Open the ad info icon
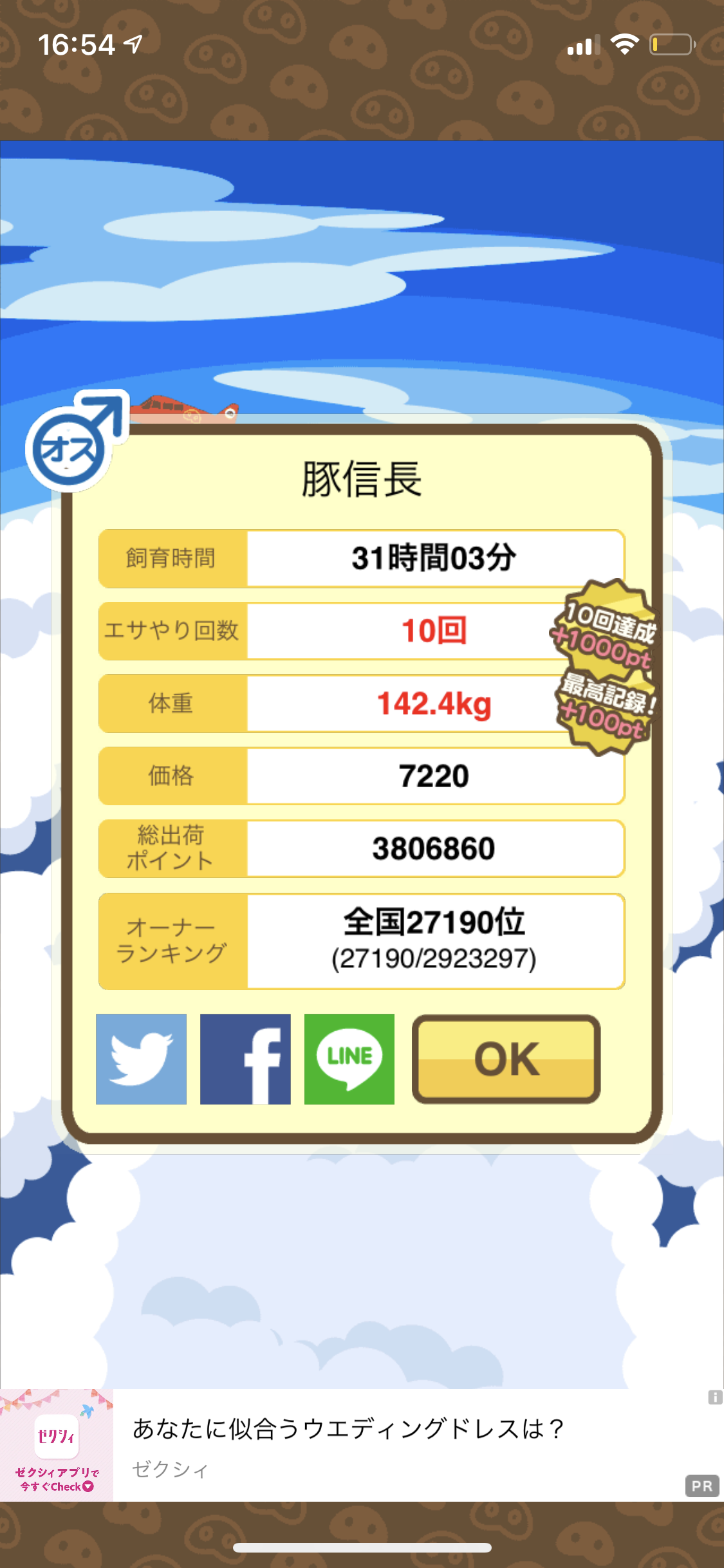Screen dimensions: 724x1568 pyautogui.click(x=715, y=1397)
